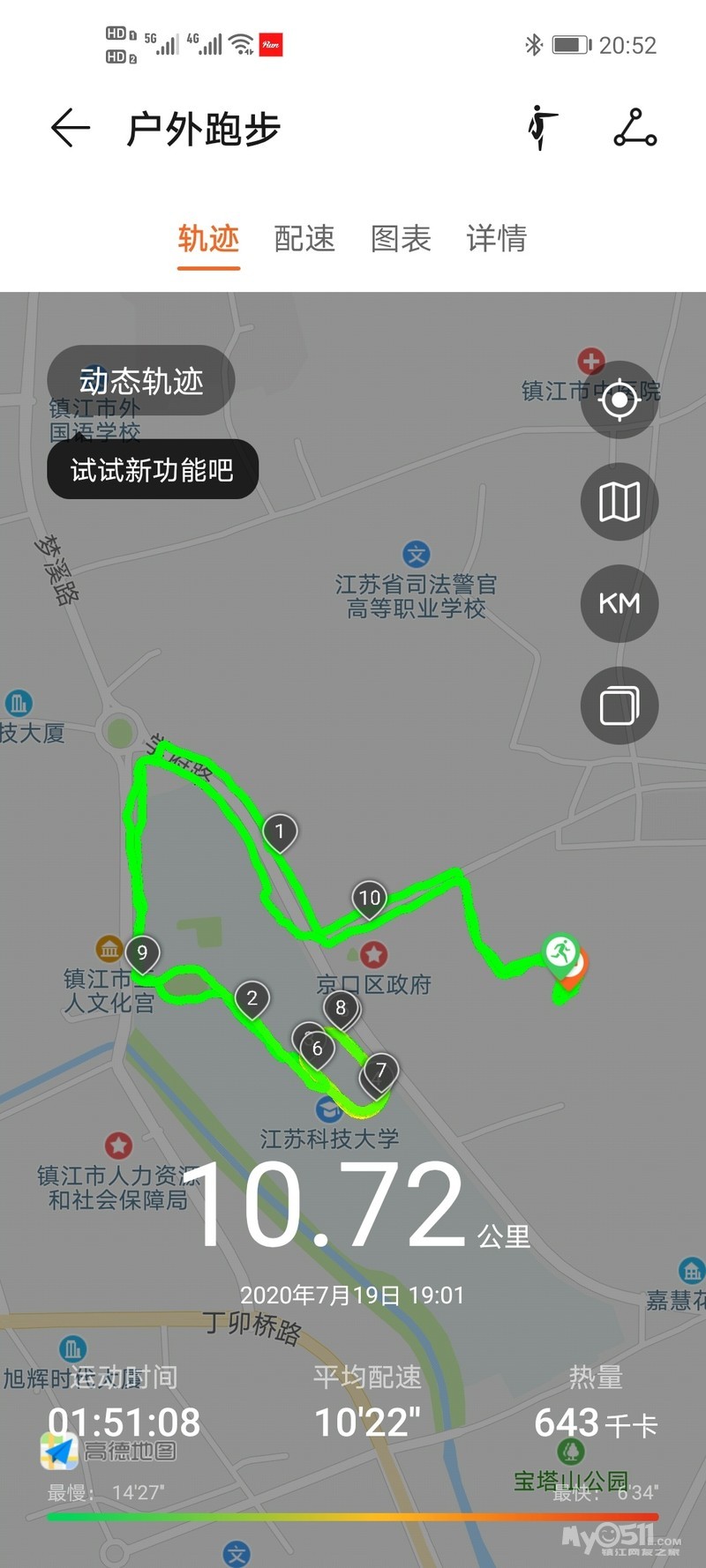Go back from 户外跑步 screen
706x1568 pixels.
71,129
